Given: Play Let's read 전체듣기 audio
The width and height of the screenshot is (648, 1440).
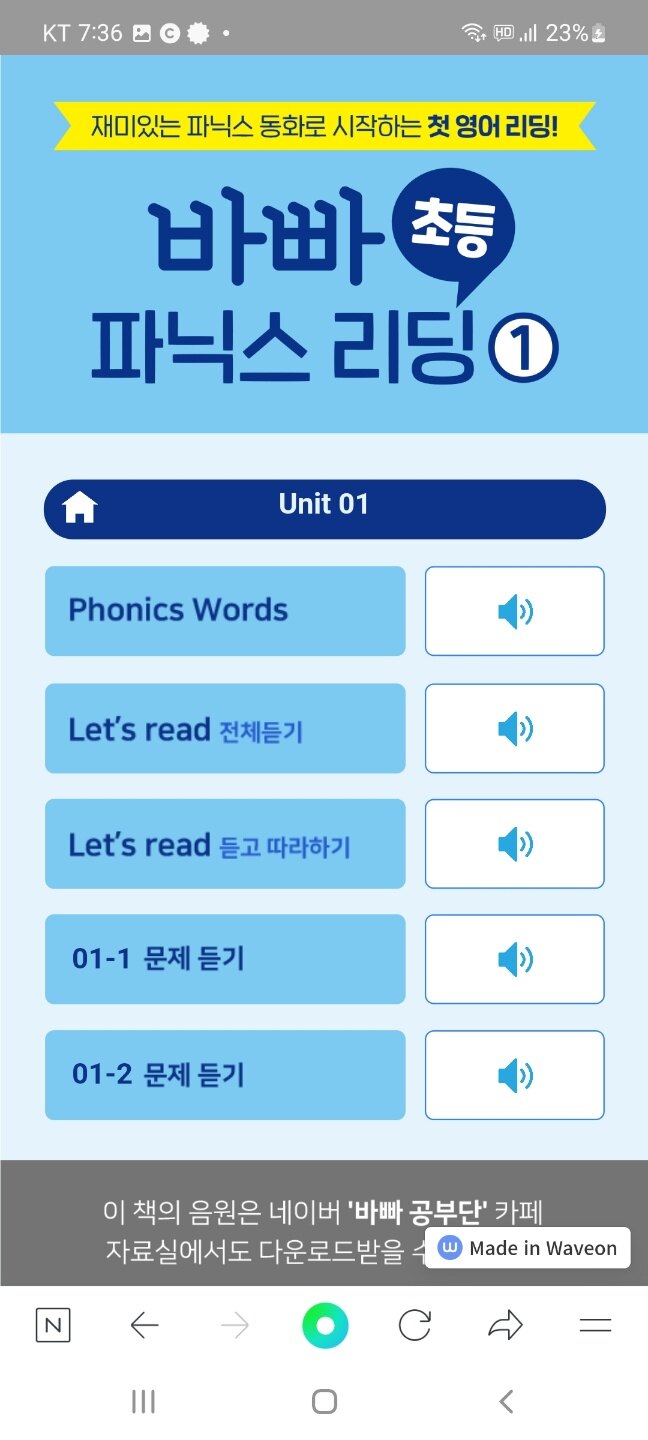Looking at the screenshot, I should click(x=514, y=728).
